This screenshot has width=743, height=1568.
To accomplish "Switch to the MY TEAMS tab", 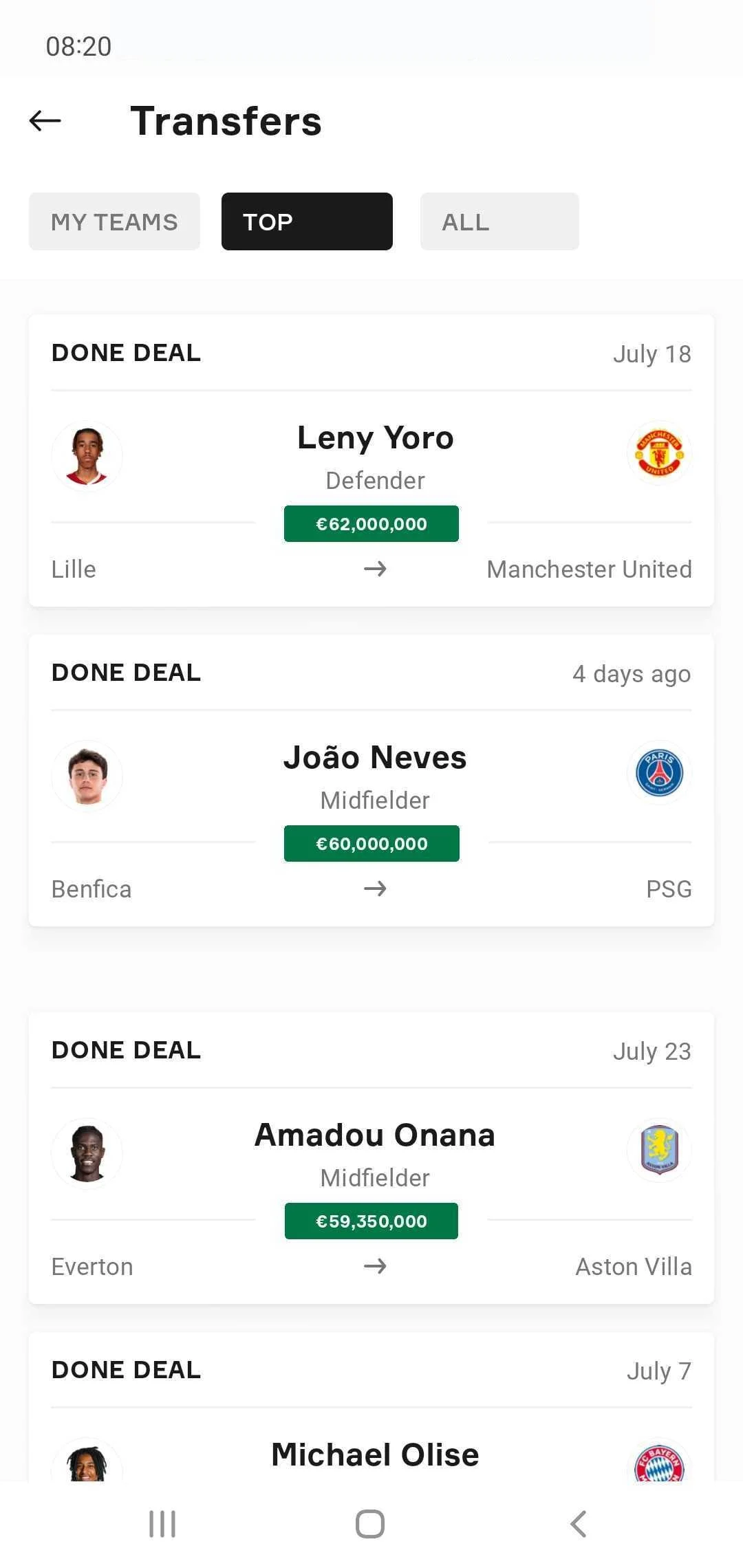I will click(x=114, y=221).
